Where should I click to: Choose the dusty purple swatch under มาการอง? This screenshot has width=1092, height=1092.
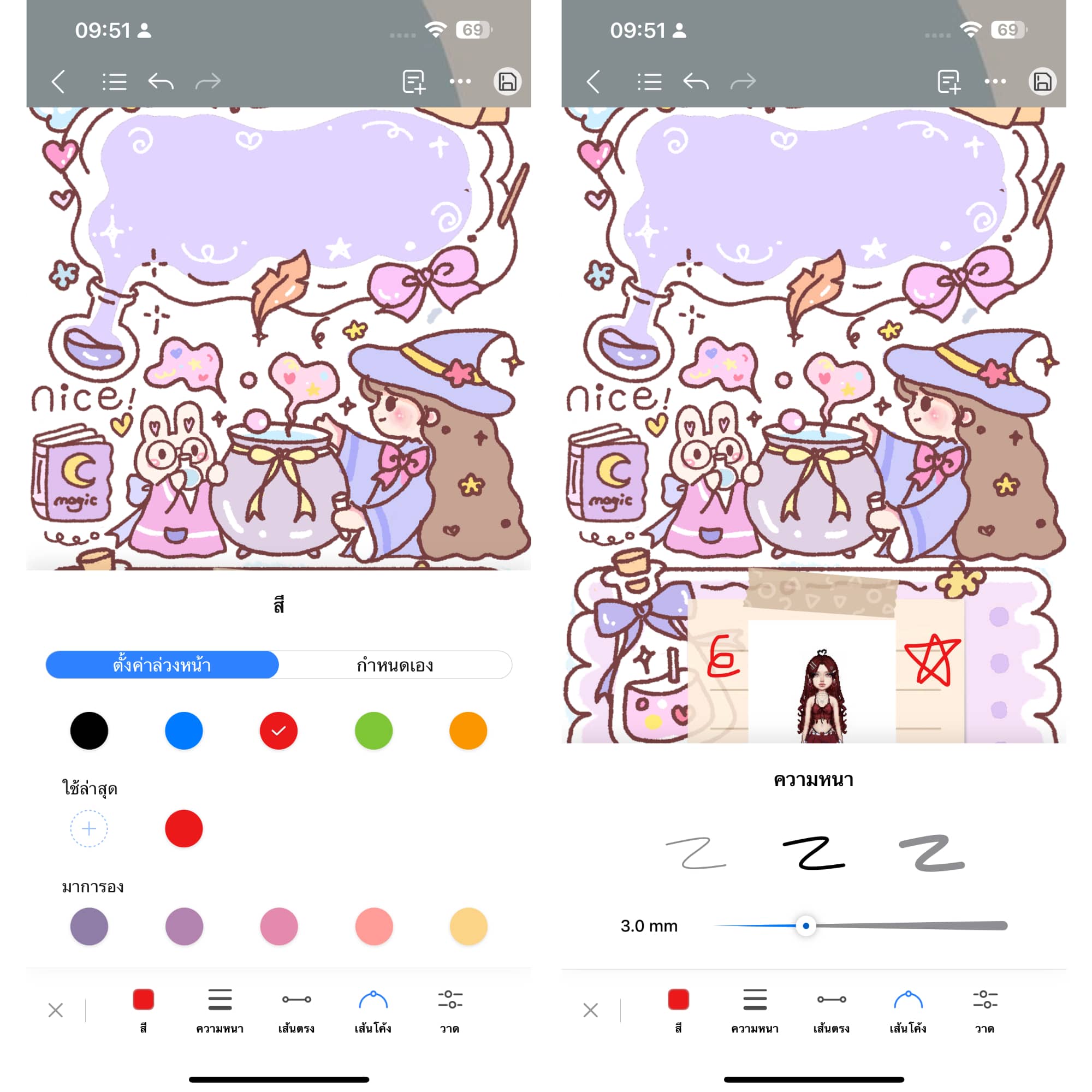click(89, 927)
